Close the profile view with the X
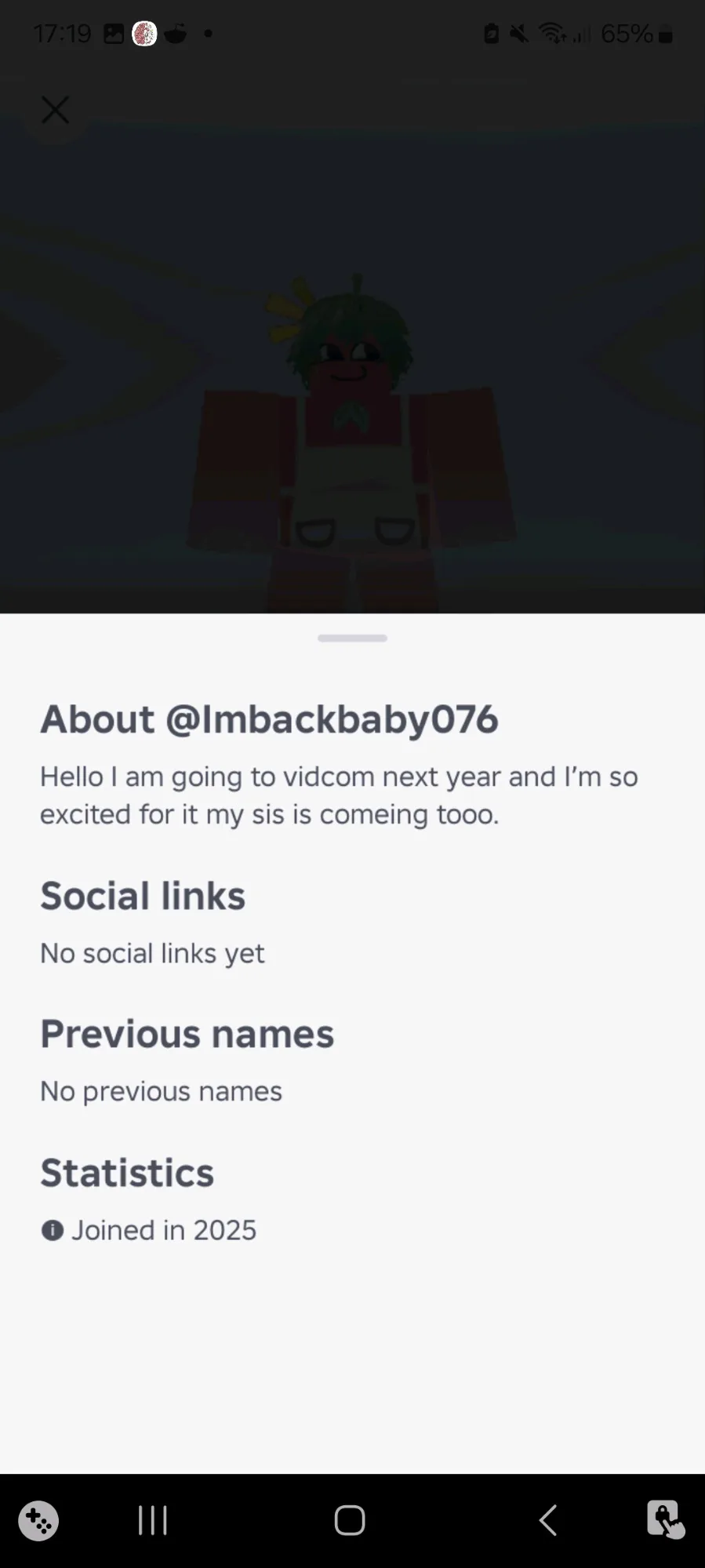 55,110
